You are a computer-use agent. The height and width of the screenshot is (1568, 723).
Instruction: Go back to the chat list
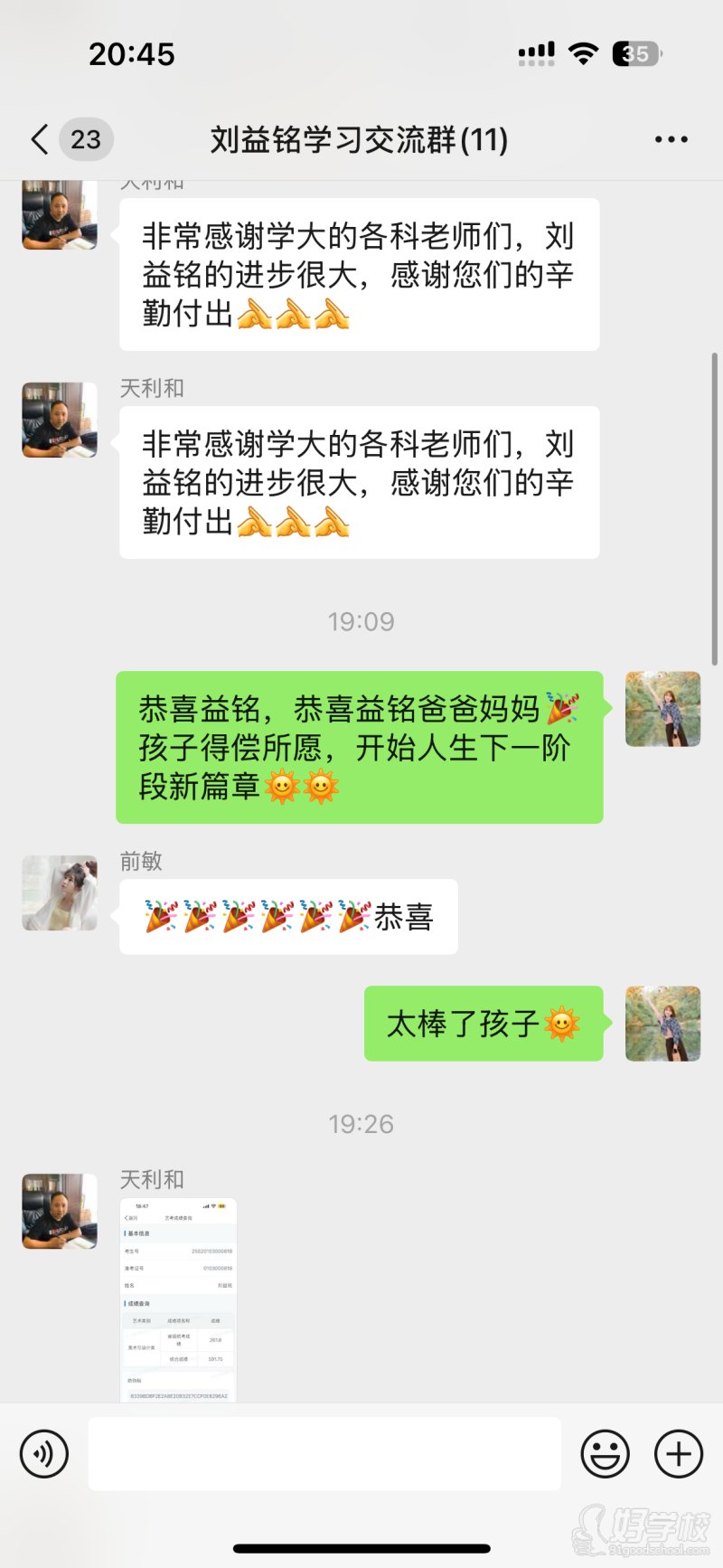point(40,140)
